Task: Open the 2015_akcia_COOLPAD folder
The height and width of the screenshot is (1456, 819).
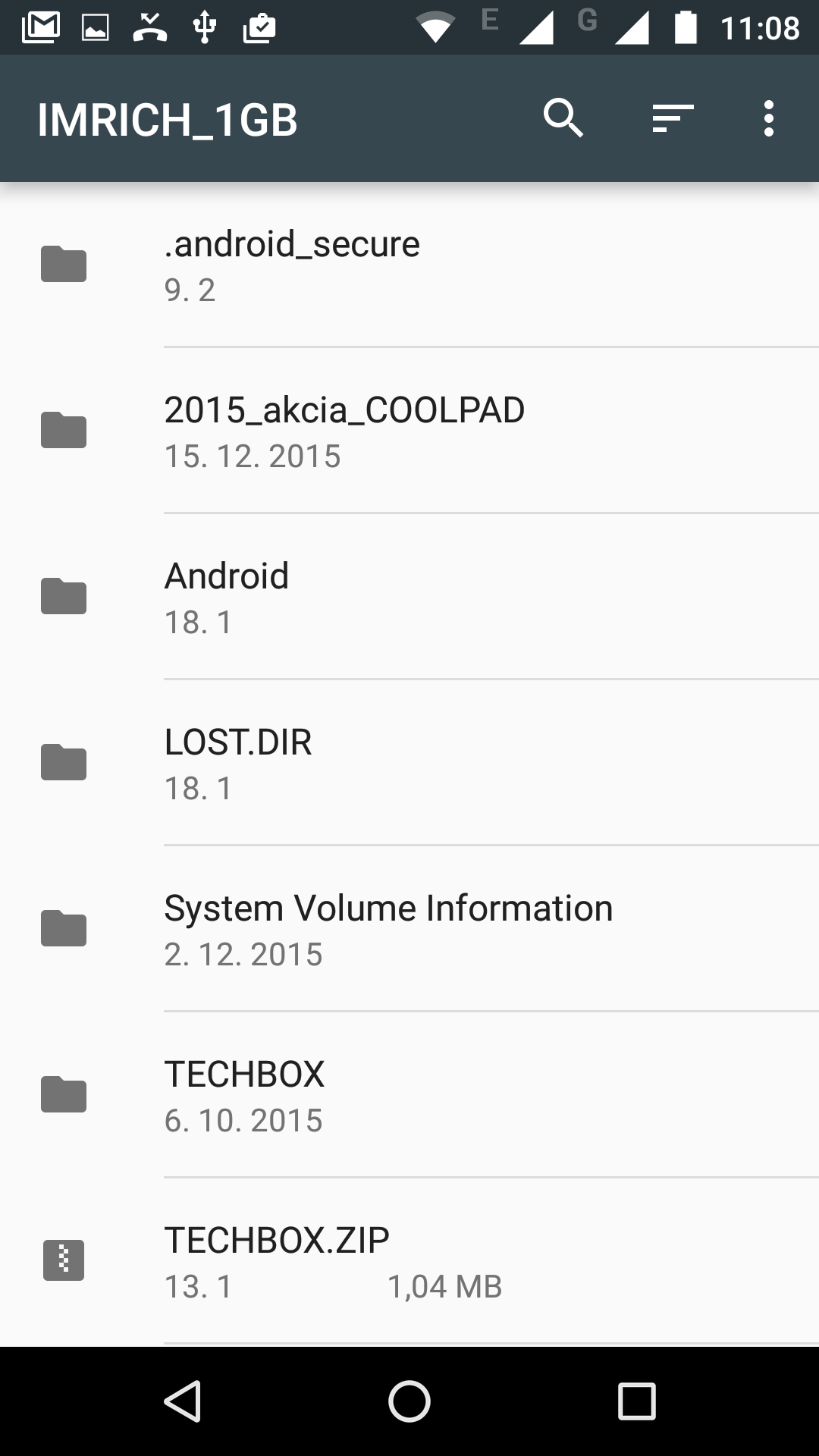Action: [409, 431]
